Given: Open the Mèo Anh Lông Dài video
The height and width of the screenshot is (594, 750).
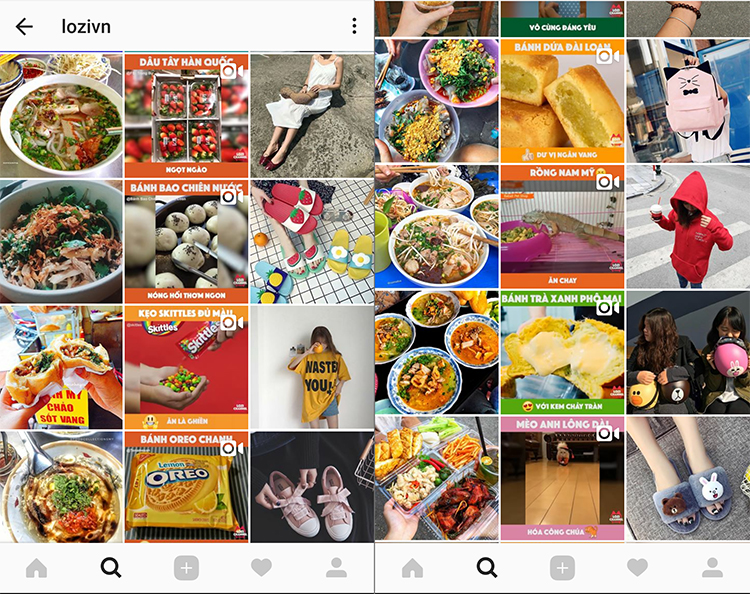Looking at the screenshot, I should 562,478.
